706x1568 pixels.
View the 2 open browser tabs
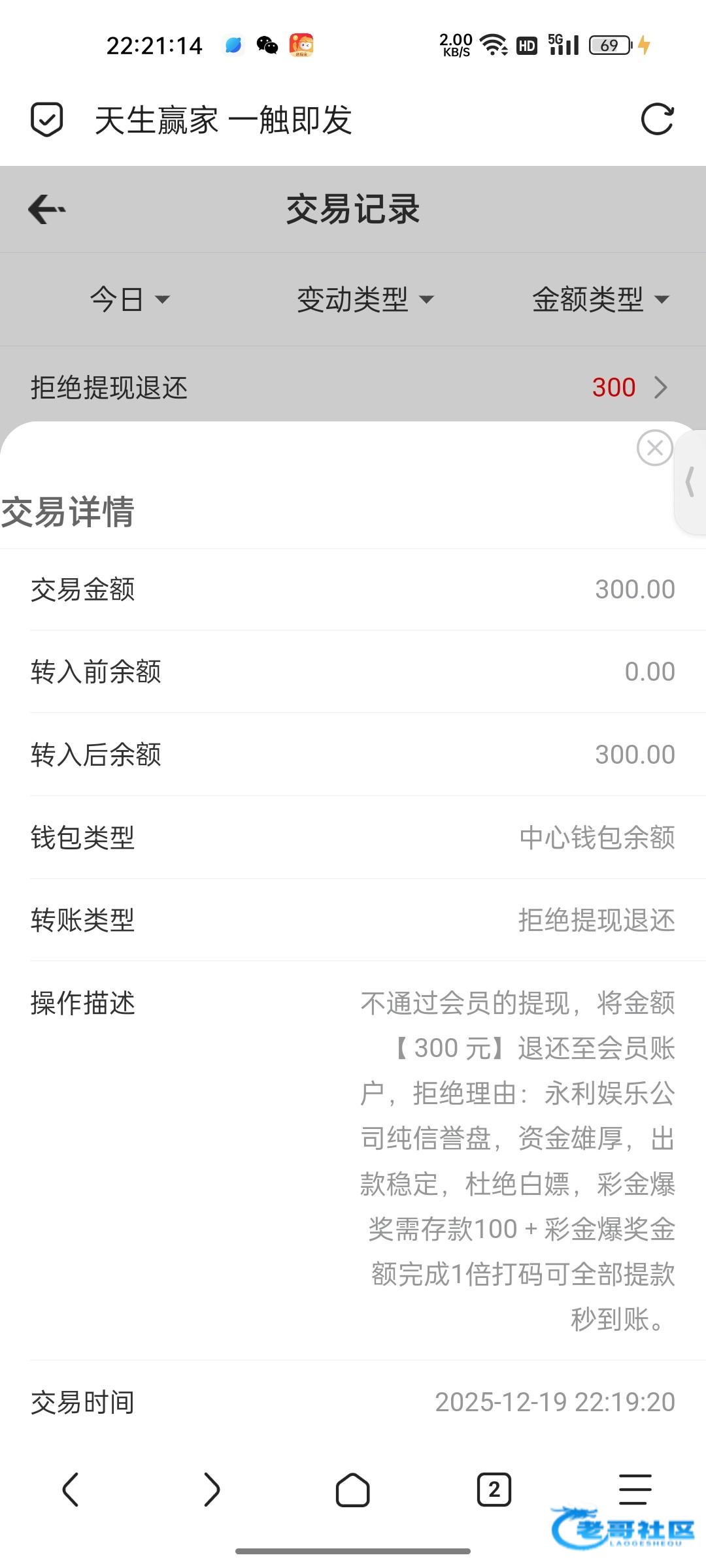coord(494,1490)
